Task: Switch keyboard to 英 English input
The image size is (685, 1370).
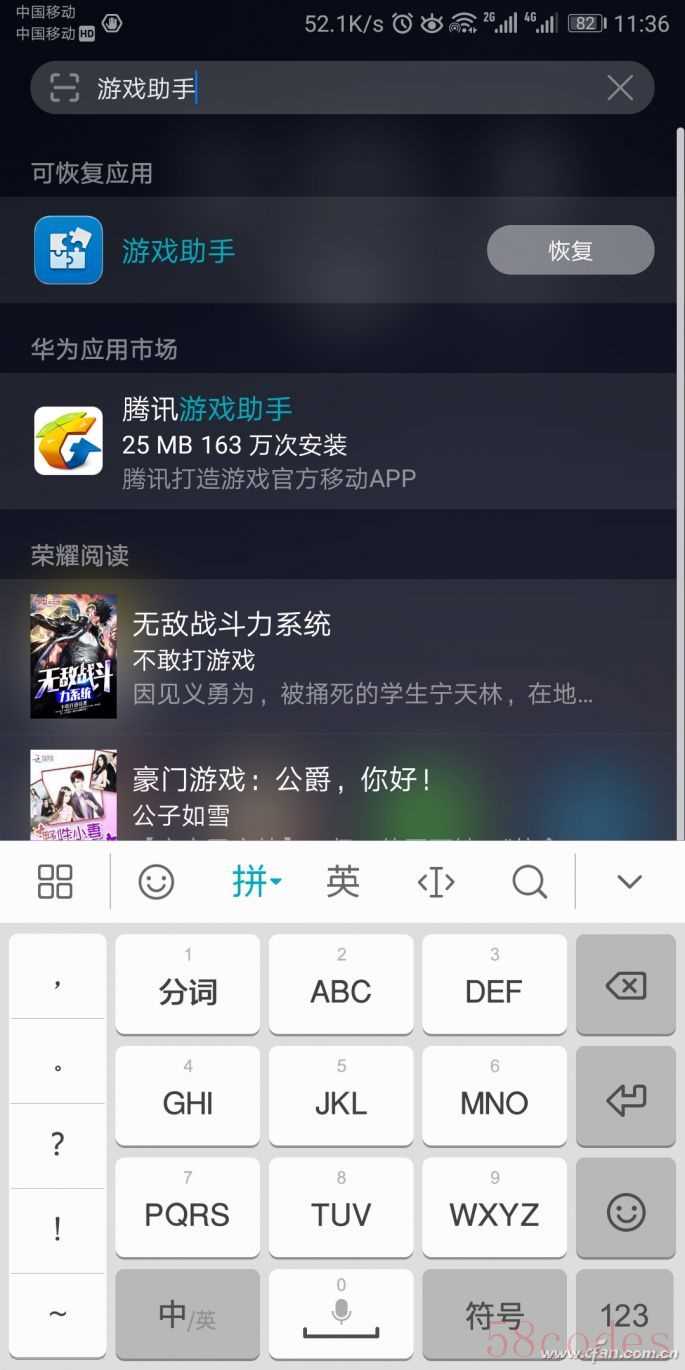Action: click(x=342, y=881)
